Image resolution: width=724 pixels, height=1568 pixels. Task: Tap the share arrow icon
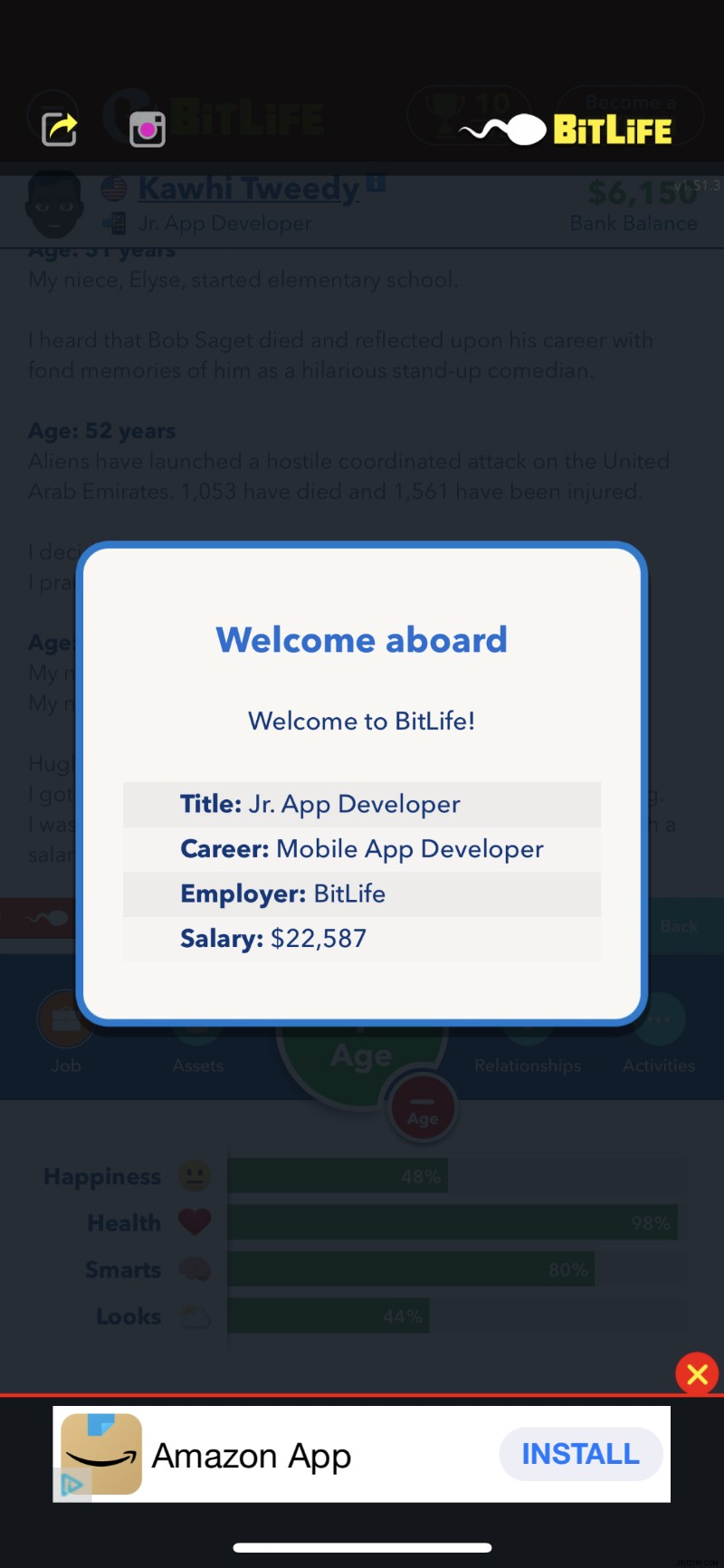coord(60,129)
